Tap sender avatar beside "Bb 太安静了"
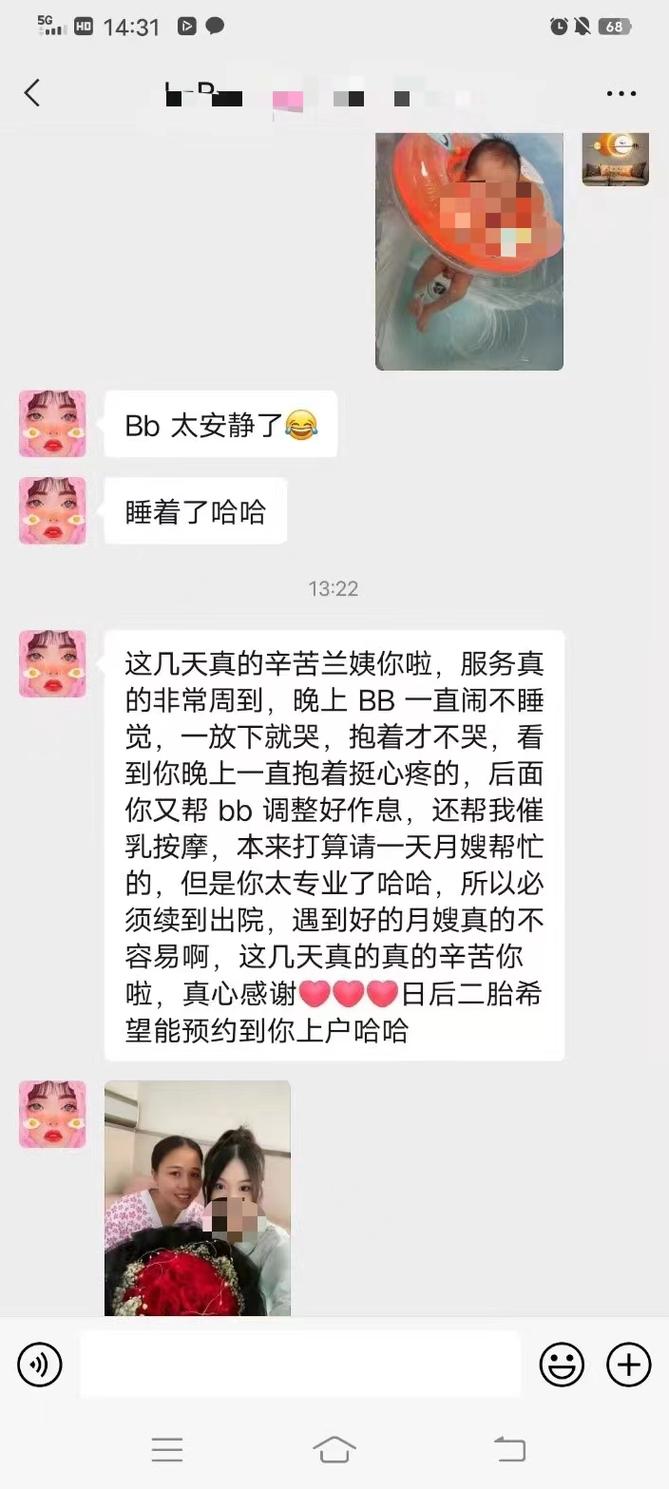Screen dimensions: 669x1489 click(x=52, y=424)
